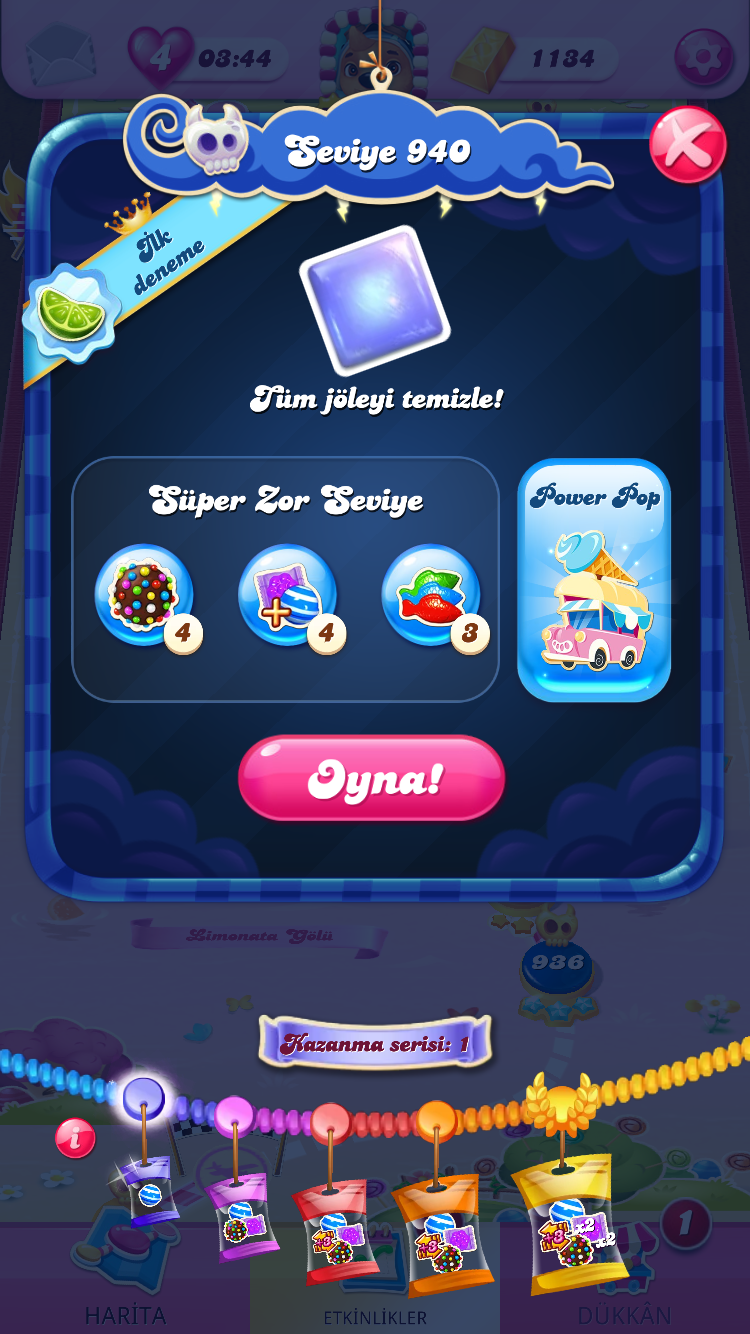Start the level with Oyna!
Screen dimensions: 750x1334
pyautogui.click(x=371, y=779)
